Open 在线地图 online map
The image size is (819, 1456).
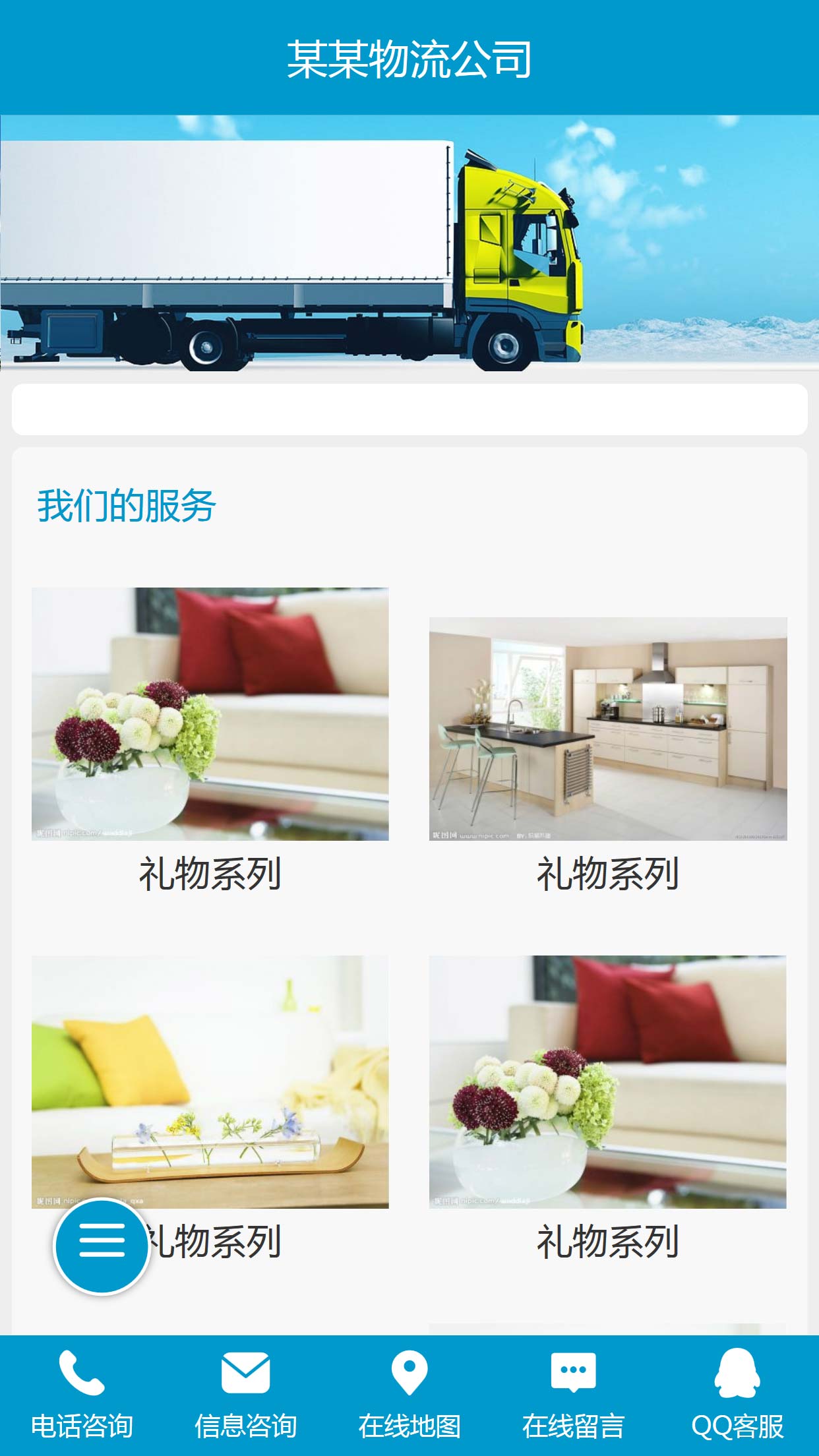click(x=409, y=1394)
